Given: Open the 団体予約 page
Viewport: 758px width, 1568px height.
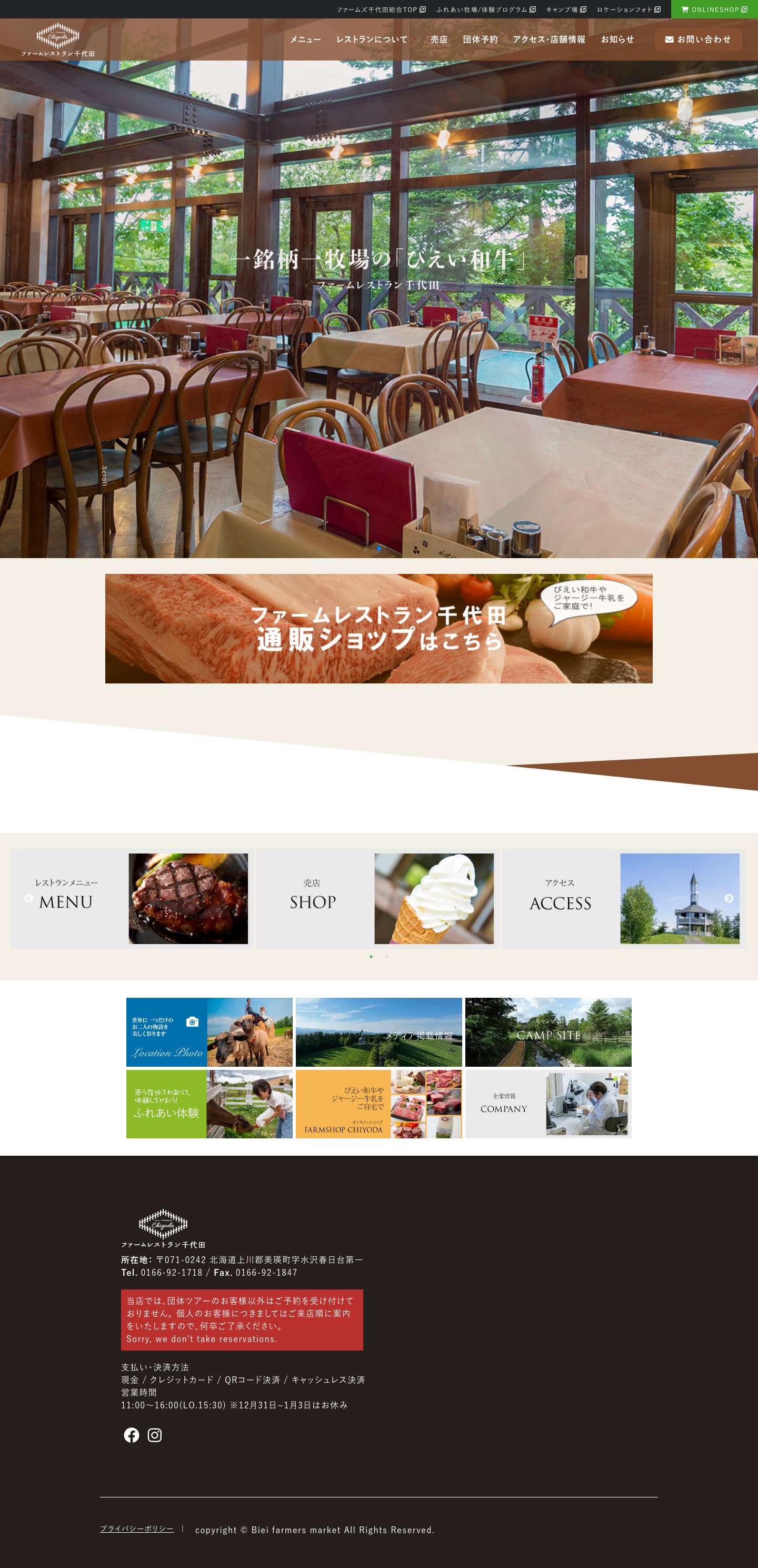Looking at the screenshot, I should pyautogui.click(x=480, y=39).
